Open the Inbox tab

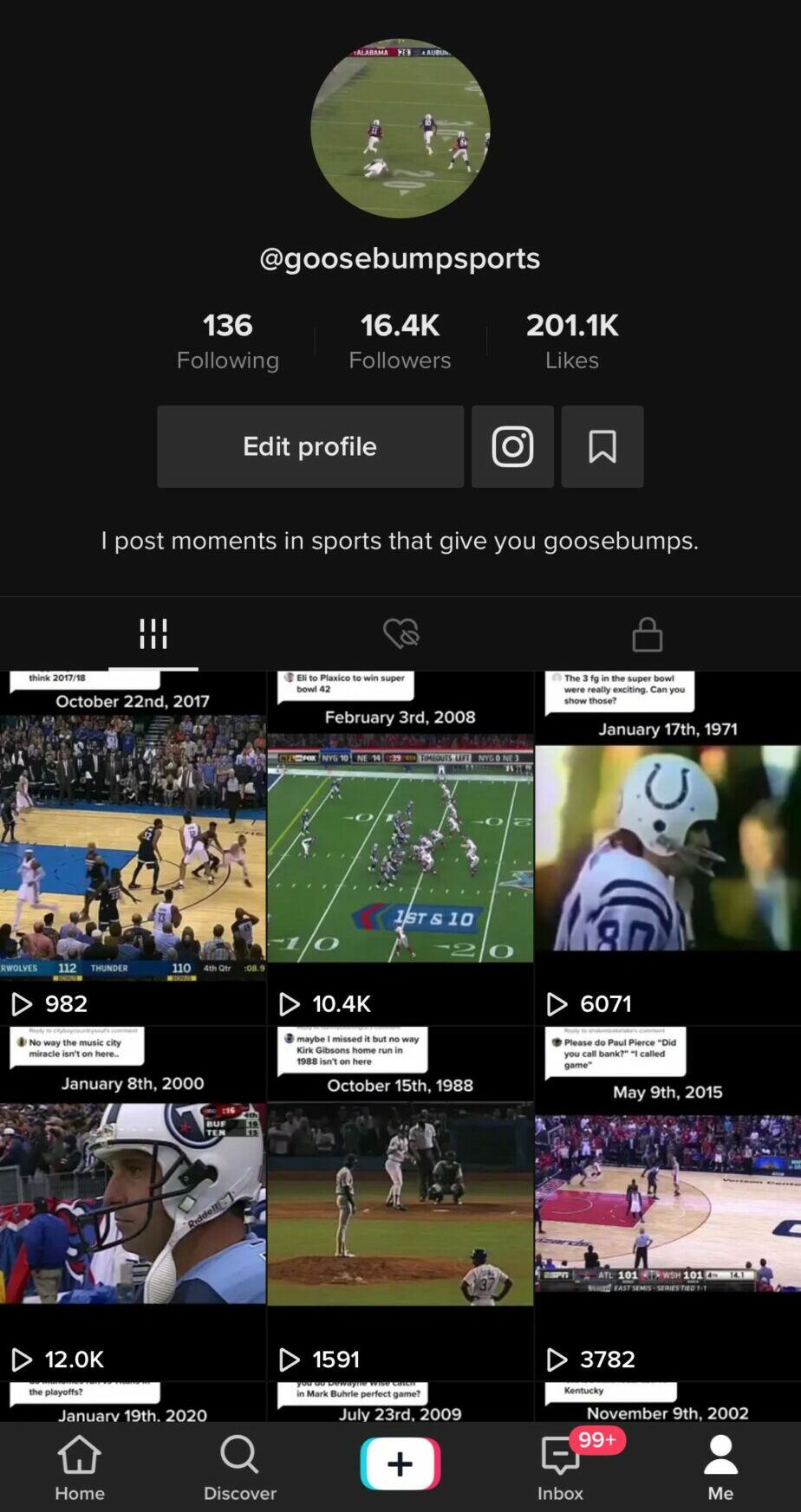point(560,1466)
